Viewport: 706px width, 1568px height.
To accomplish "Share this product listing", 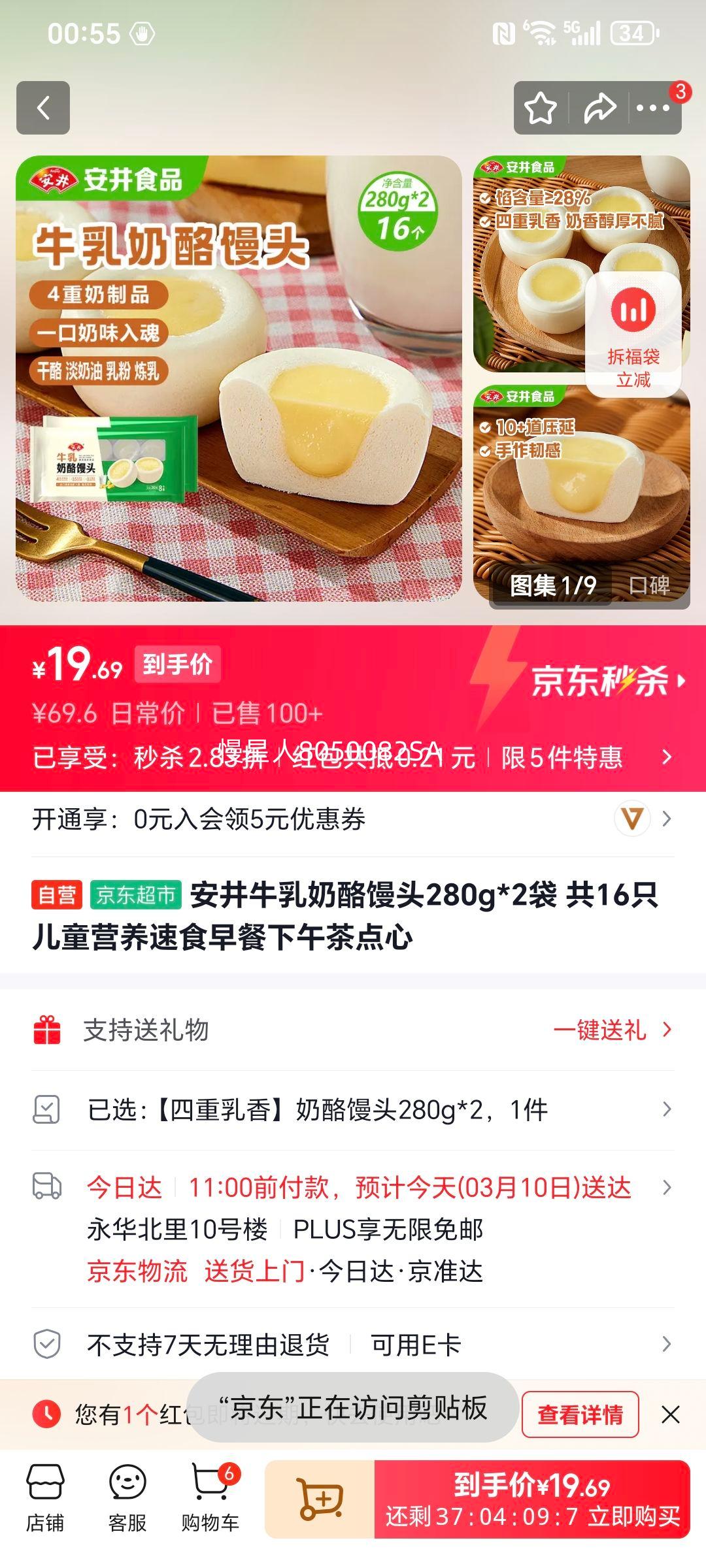I will coord(599,108).
